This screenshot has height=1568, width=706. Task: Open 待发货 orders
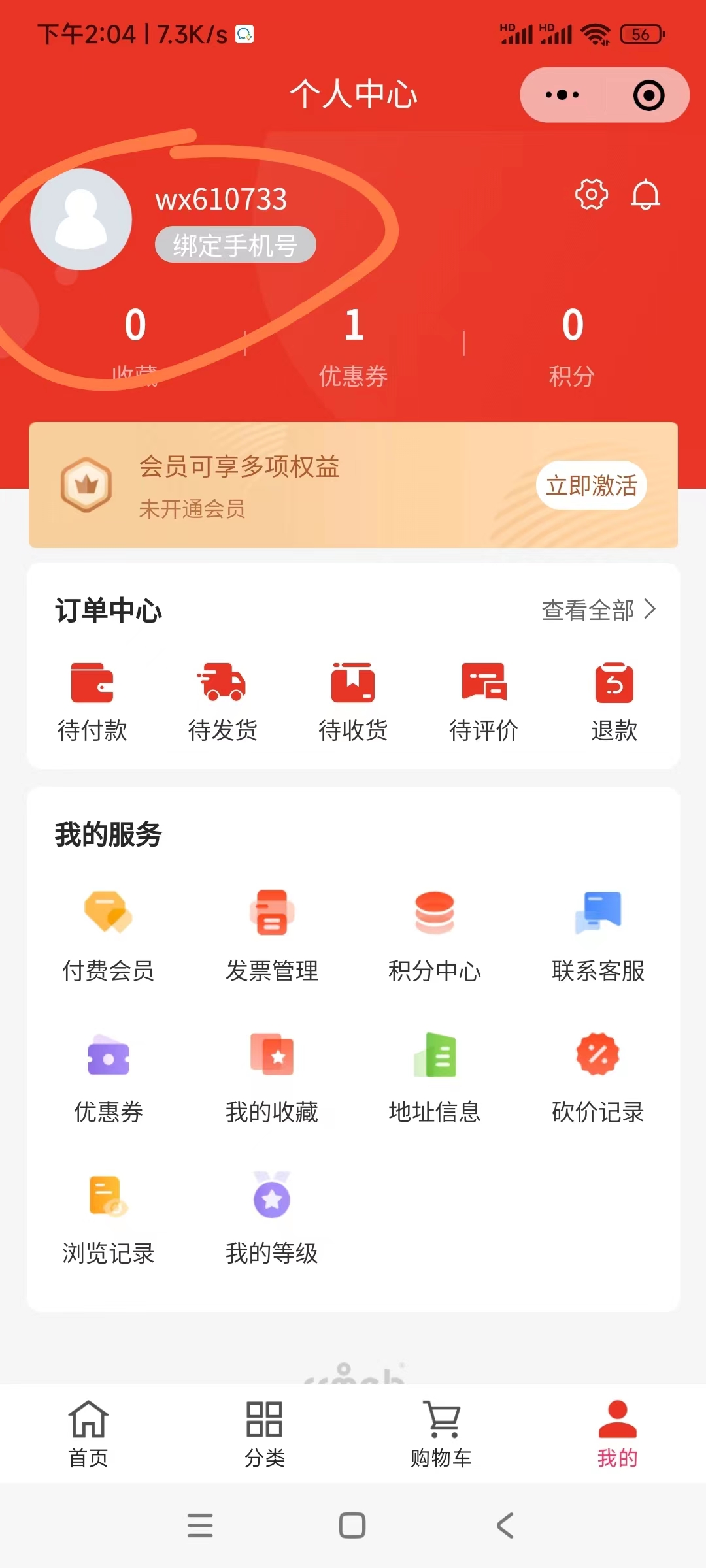(x=222, y=701)
